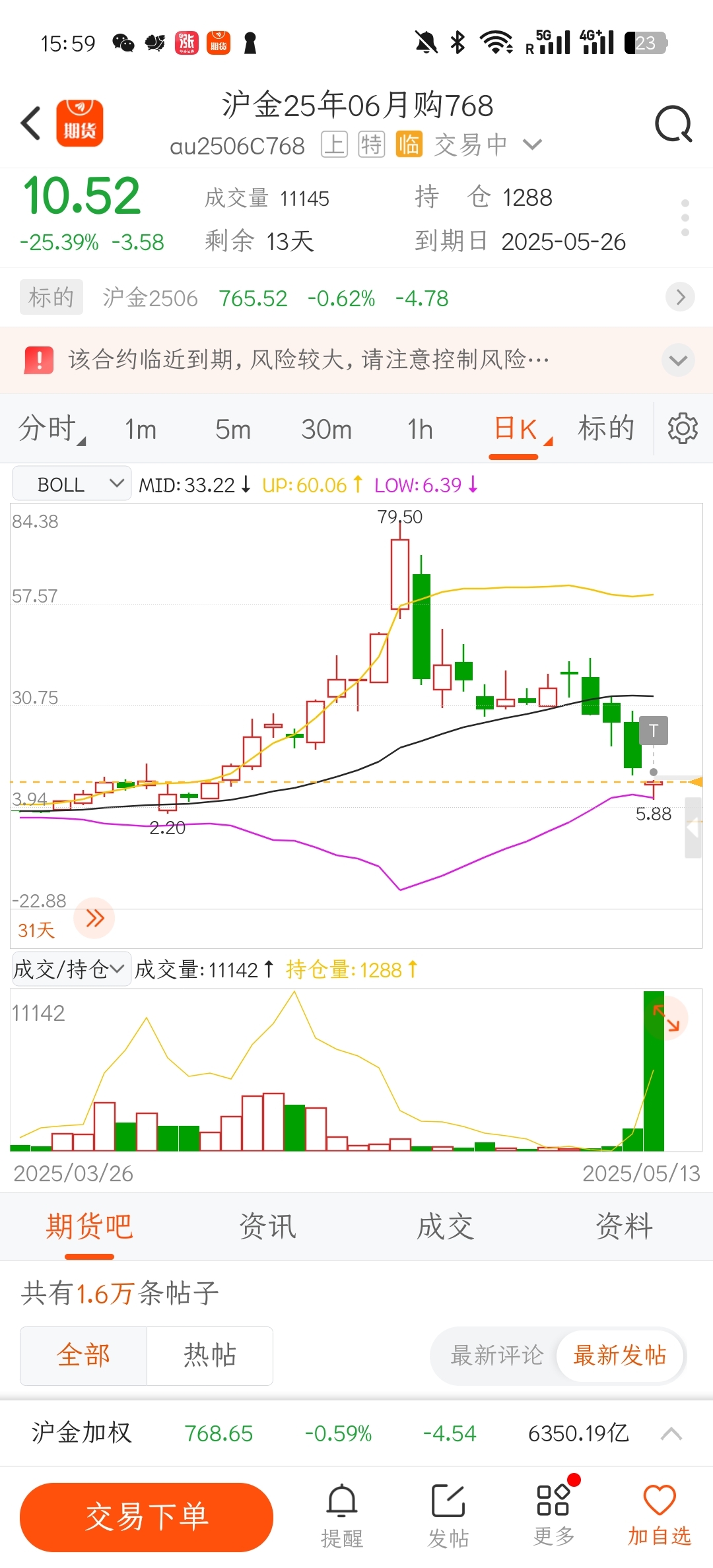The width and height of the screenshot is (713, 1568).
Task: Open the BOLL indicator dropdown
Action: point(72,484)
